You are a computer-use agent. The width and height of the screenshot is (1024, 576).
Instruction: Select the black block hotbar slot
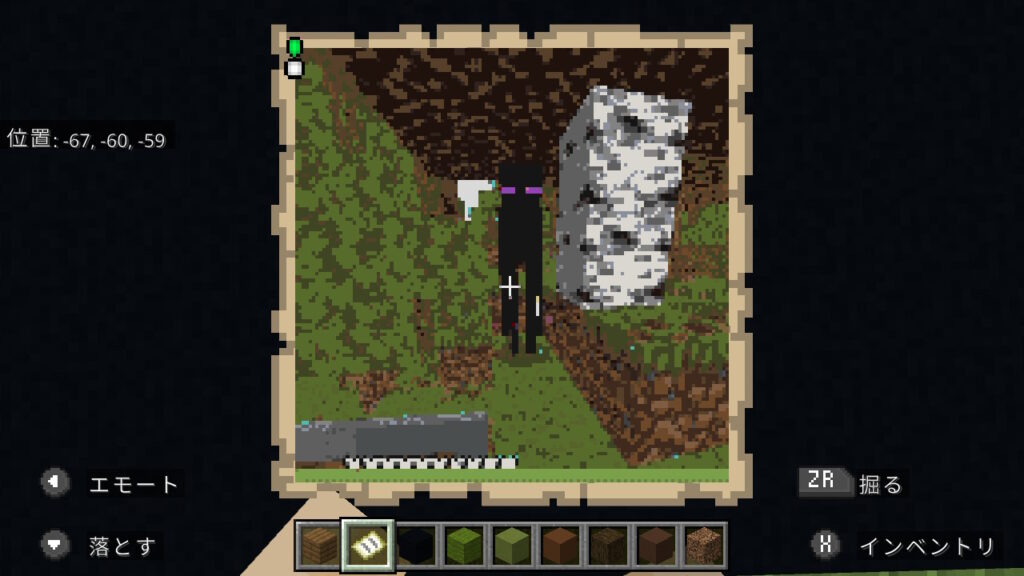click(x=416, y=546)
